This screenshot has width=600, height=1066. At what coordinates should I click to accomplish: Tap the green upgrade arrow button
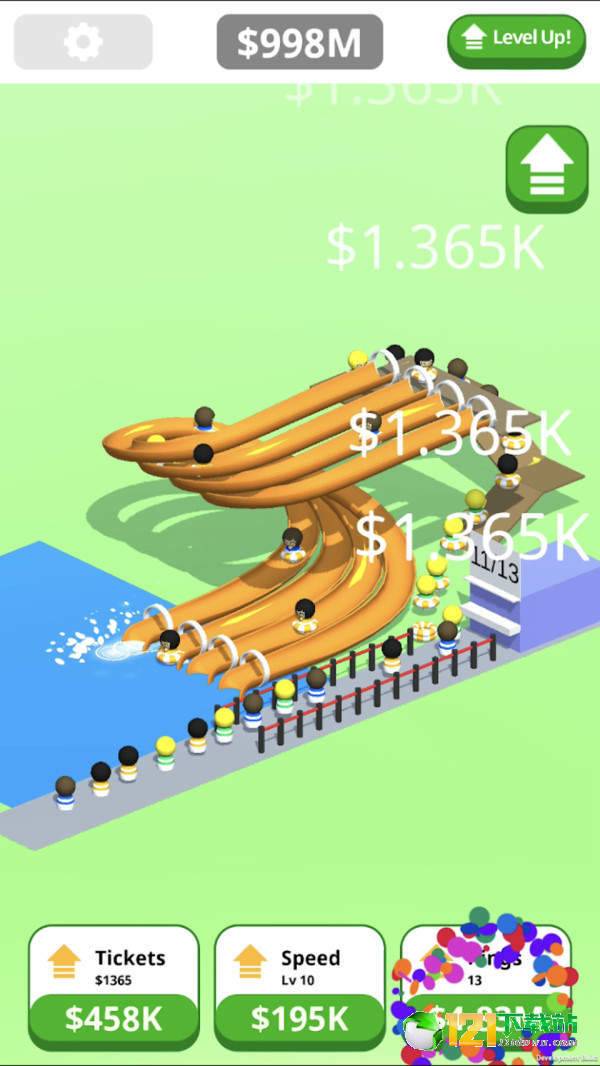pyautogui.click(x=546, y=168)
